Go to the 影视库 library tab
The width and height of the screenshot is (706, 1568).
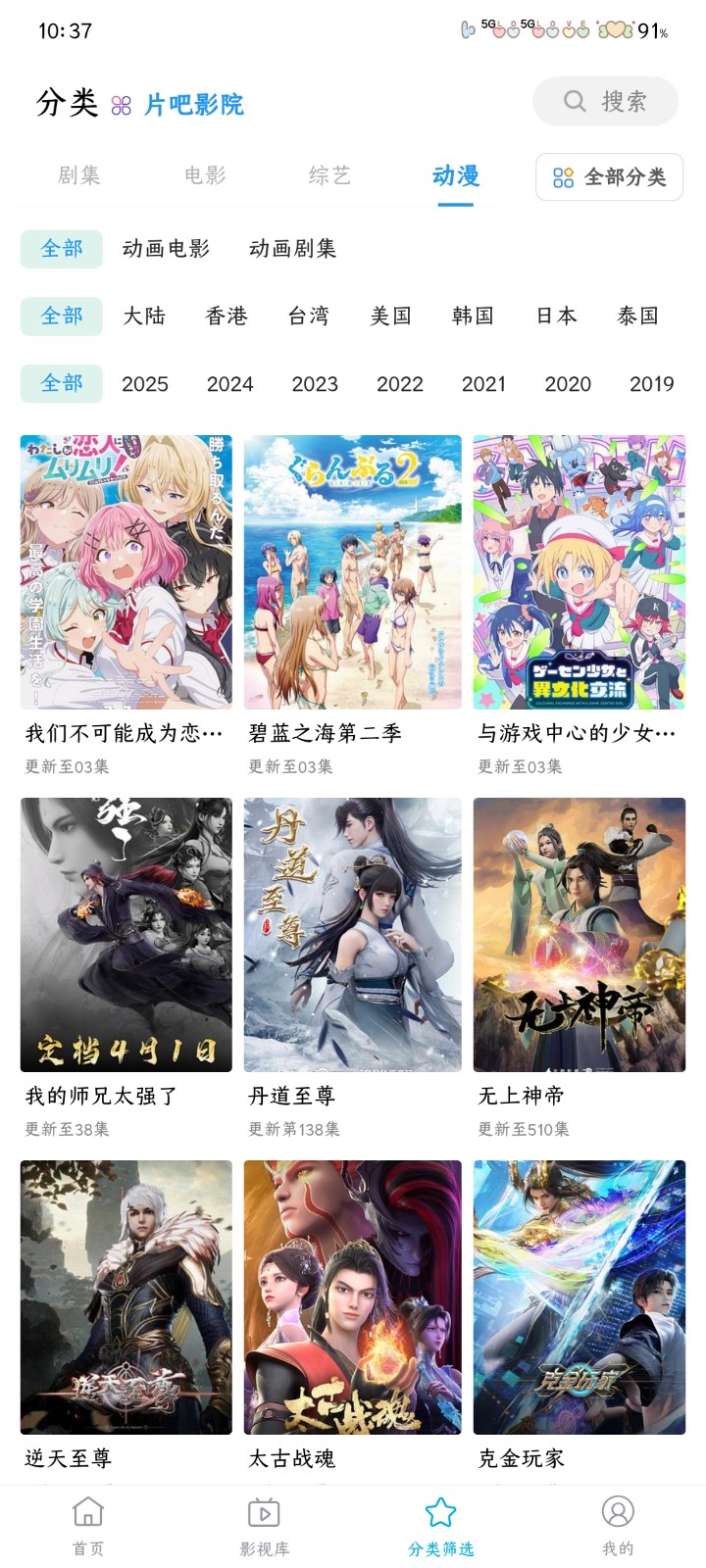point(264,1525)
